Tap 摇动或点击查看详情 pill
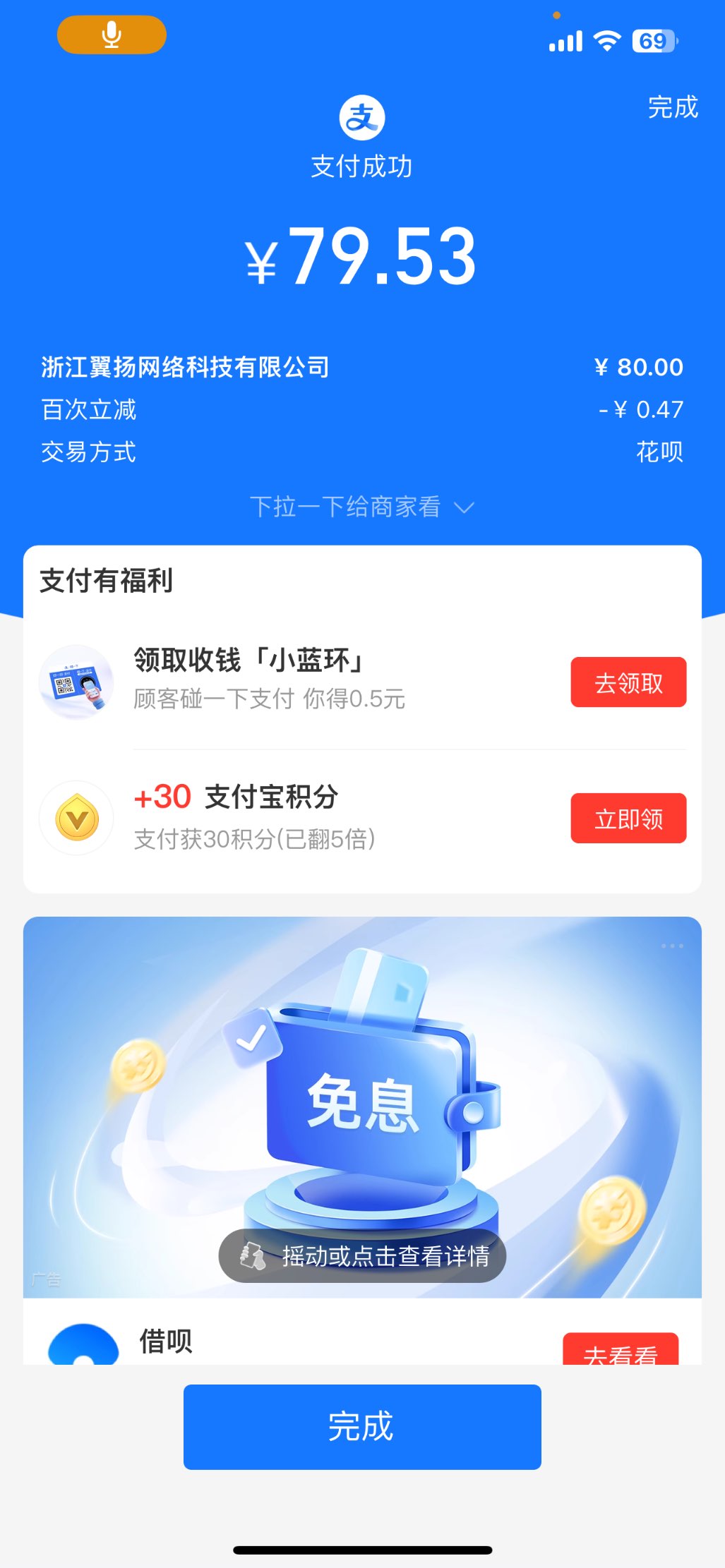The width and height of the screenshot is (725, 1568). (x=362, y=1256)
